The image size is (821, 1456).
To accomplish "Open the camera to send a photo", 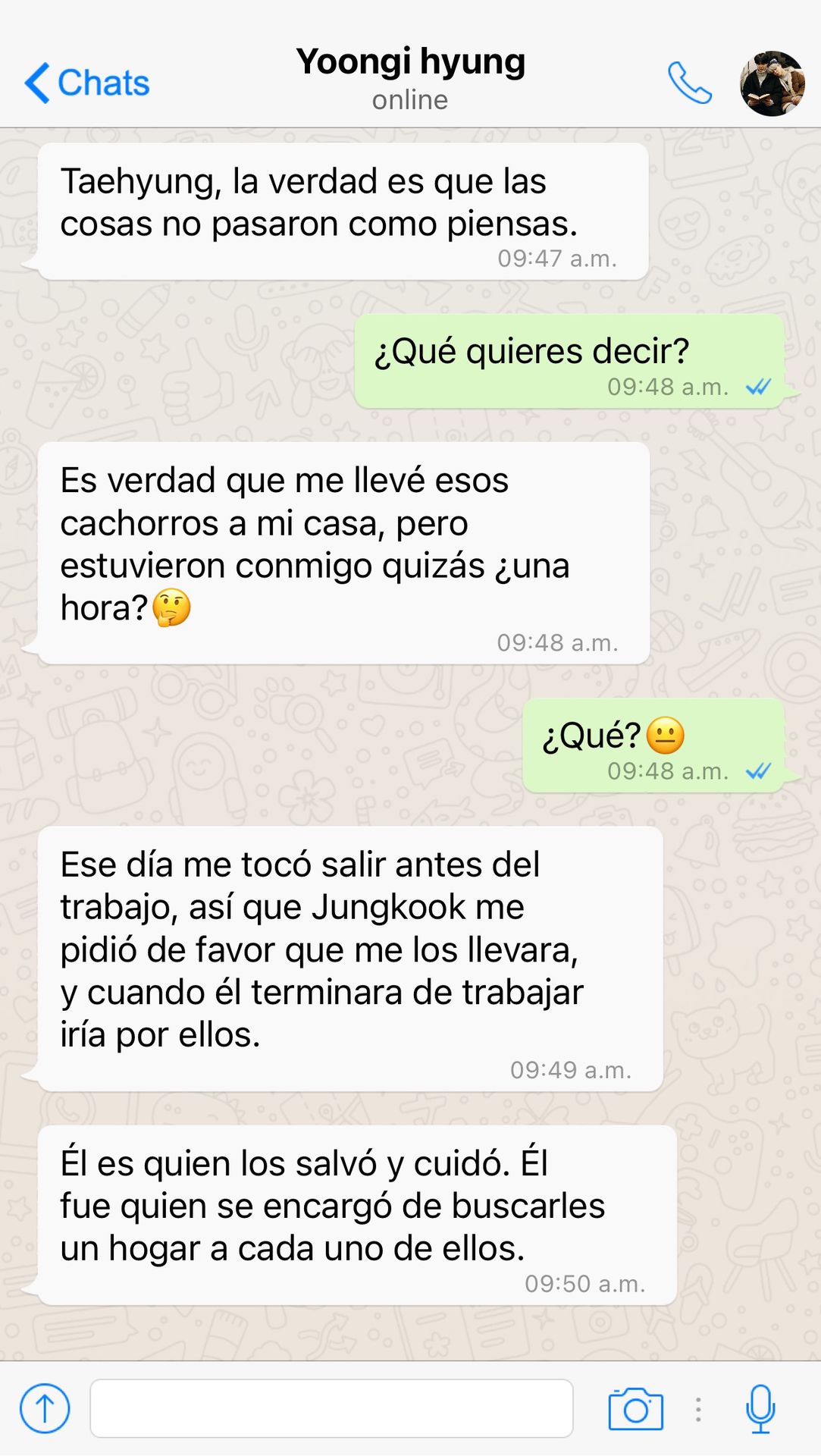I will tap(635, 1409).
